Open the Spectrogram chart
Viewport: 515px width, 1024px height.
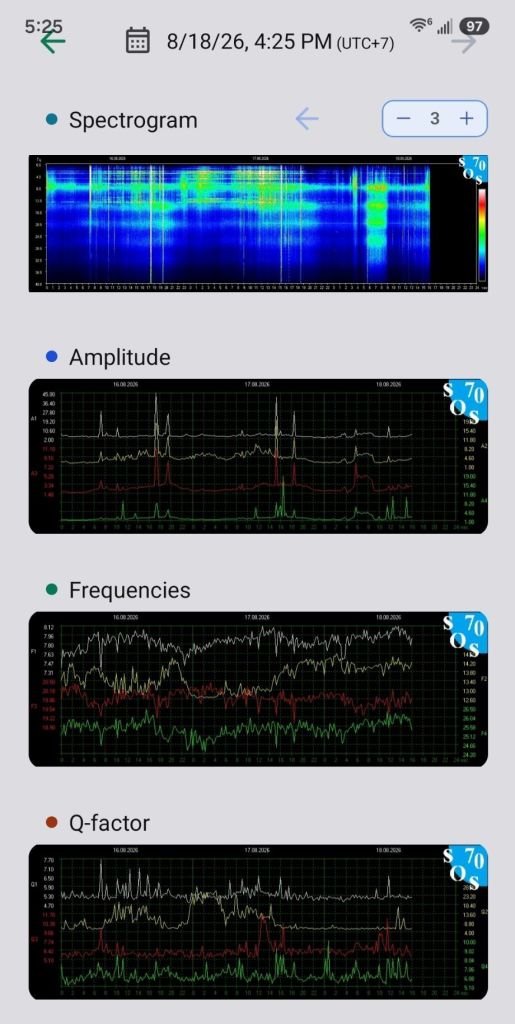point(258,223)
